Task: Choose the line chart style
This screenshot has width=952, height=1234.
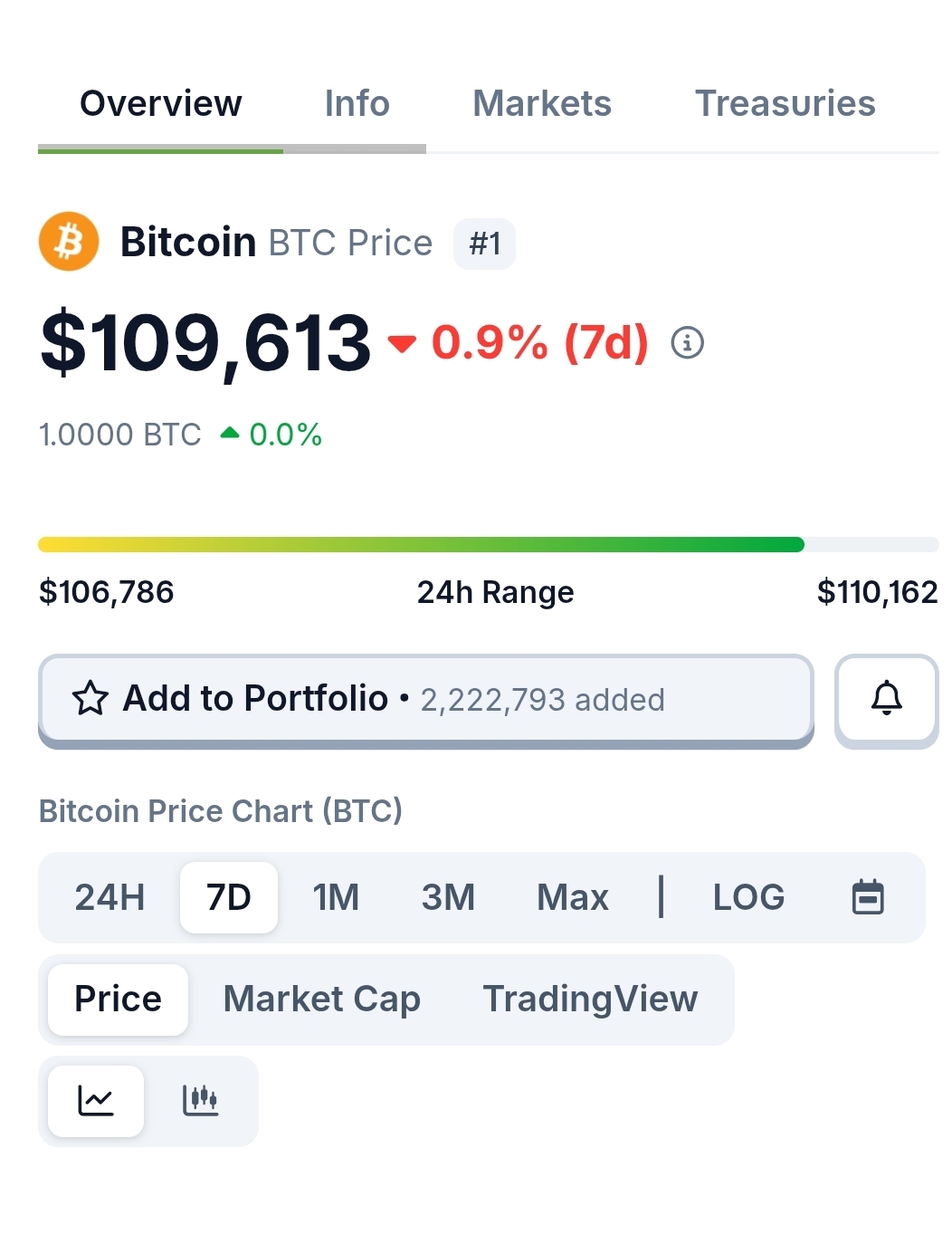Action: (x=96, y=1100)
